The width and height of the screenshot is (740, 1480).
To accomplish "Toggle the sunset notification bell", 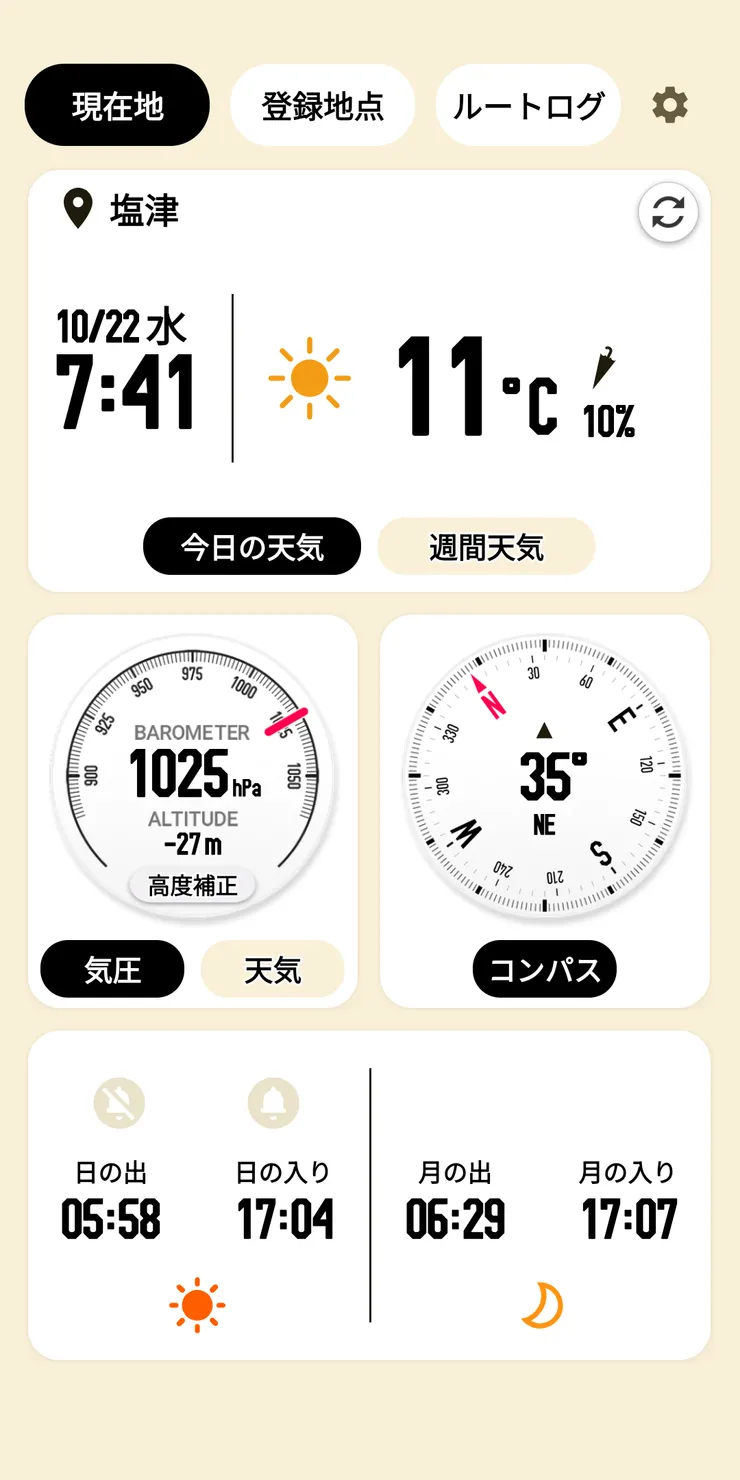I will coord(273,1103).
